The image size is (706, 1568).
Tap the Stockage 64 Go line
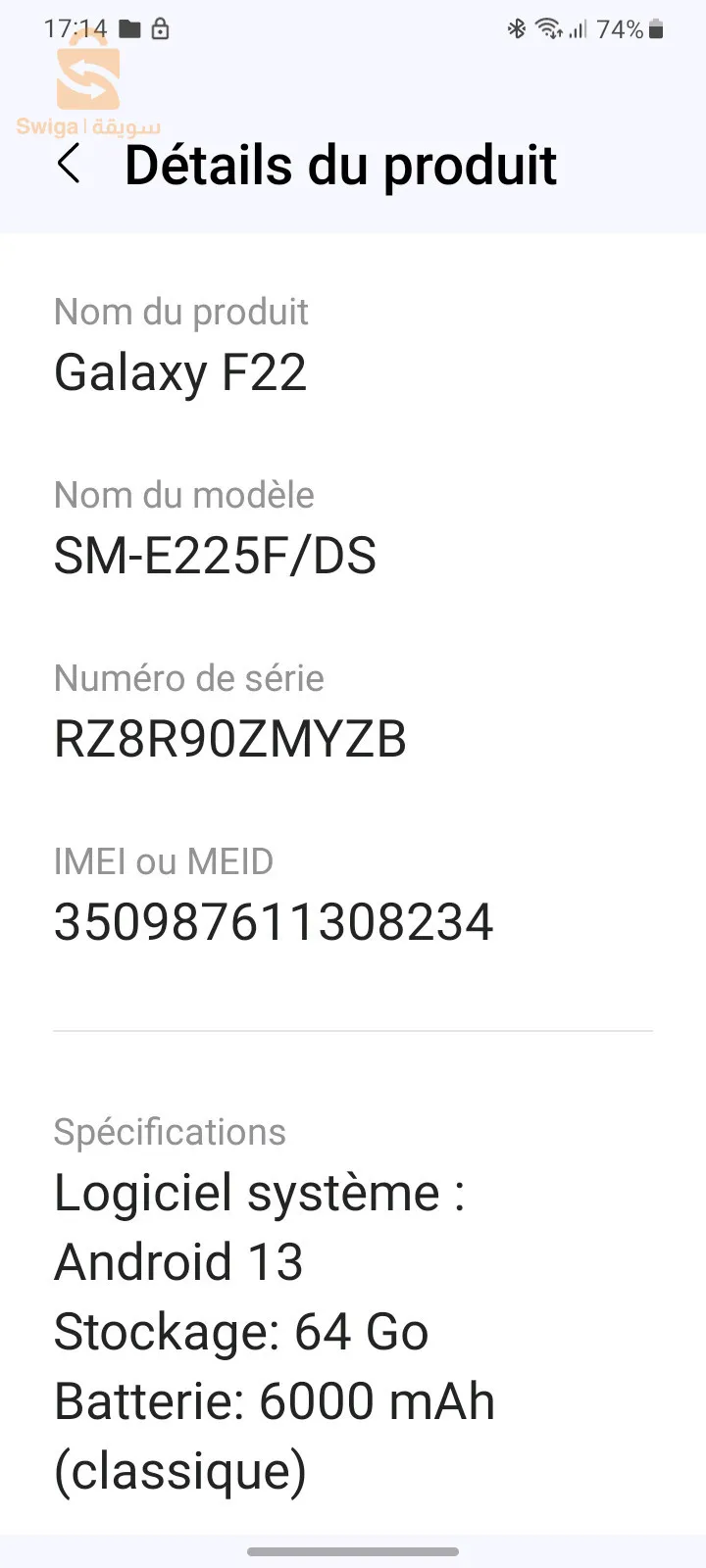click(241, 1331)
